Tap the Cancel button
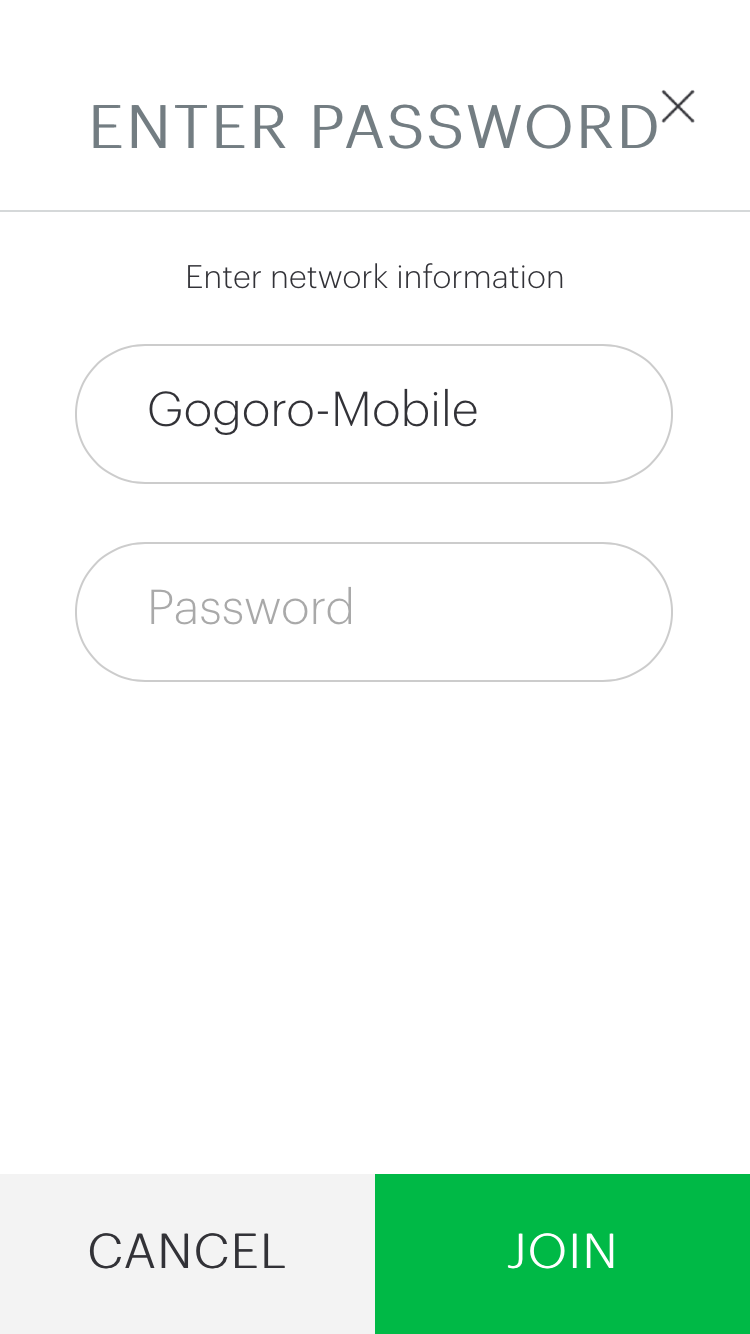 187,1254
